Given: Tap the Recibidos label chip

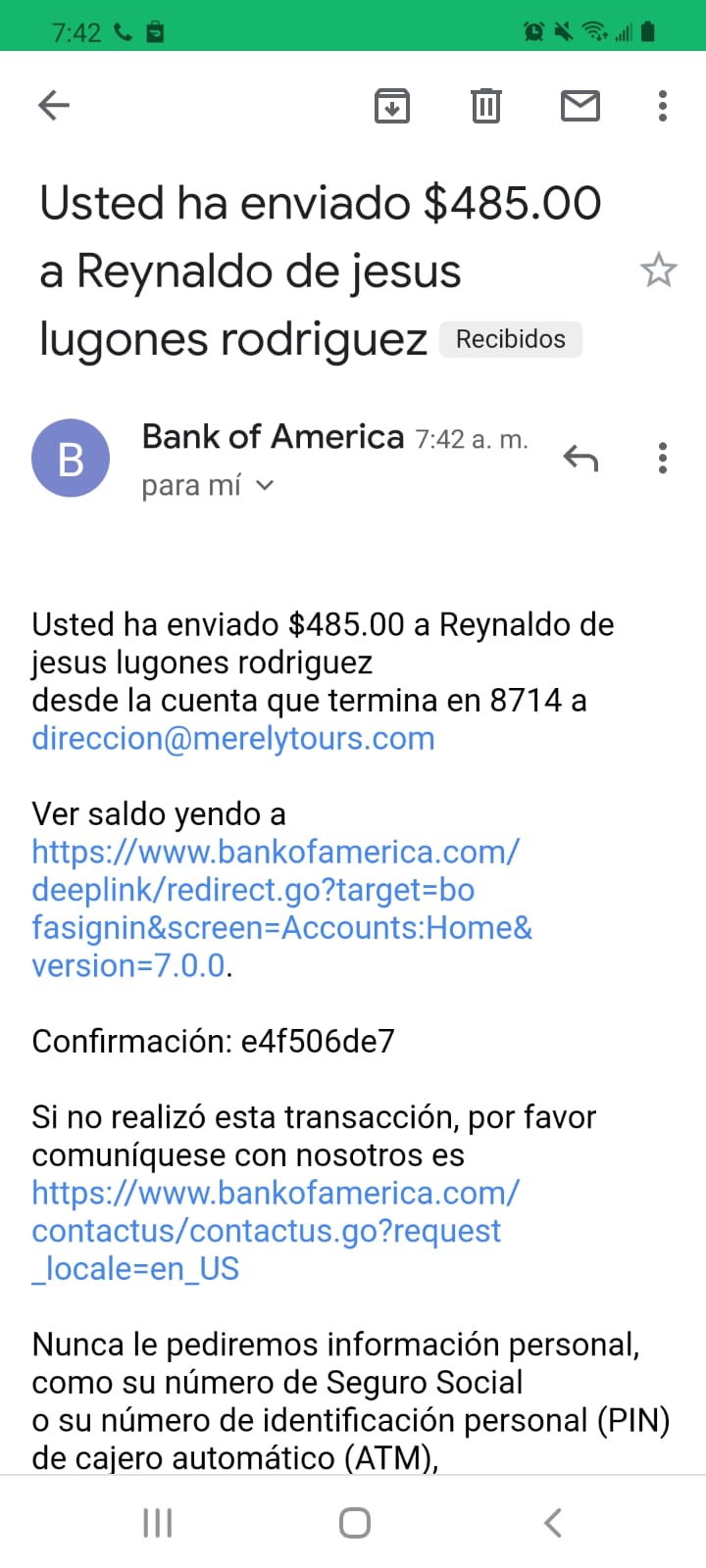Looking at the screenshot, I should 511,339.
